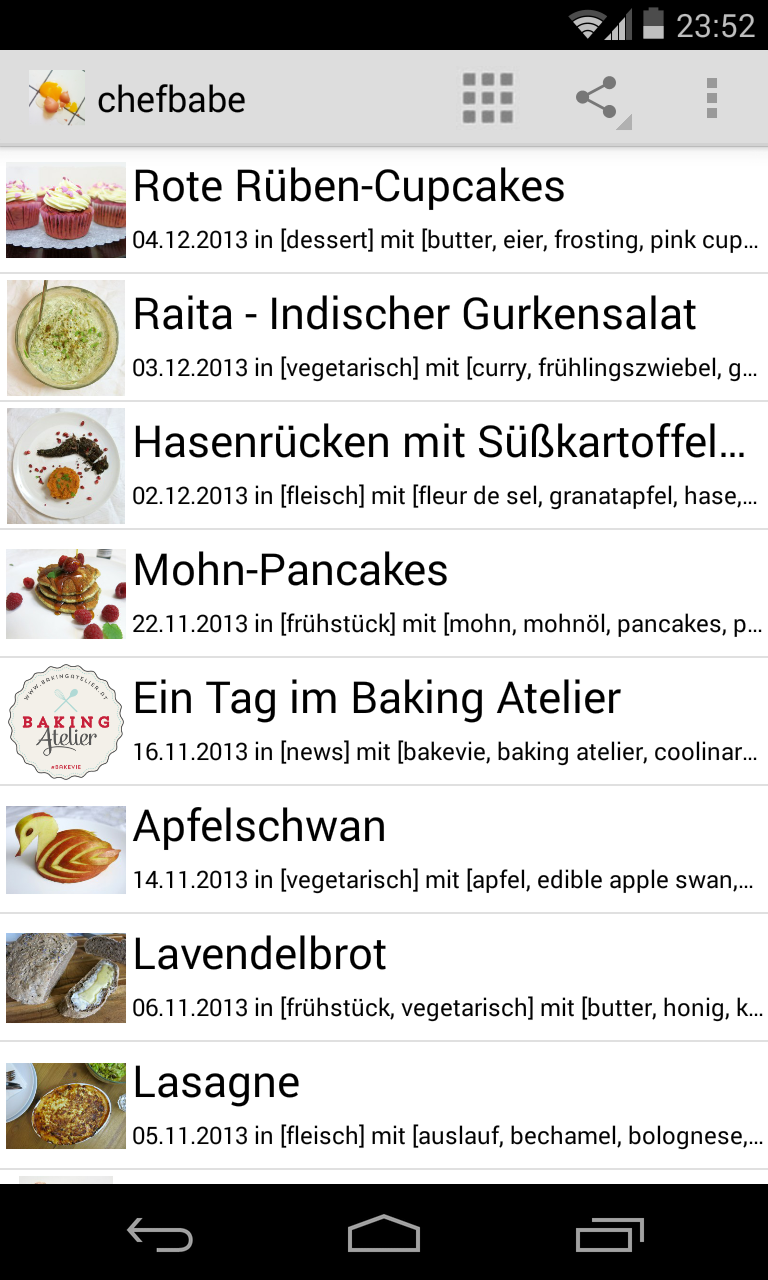Open the Lasagne recipe
768x1280 pixels.
pos(384,1106)
